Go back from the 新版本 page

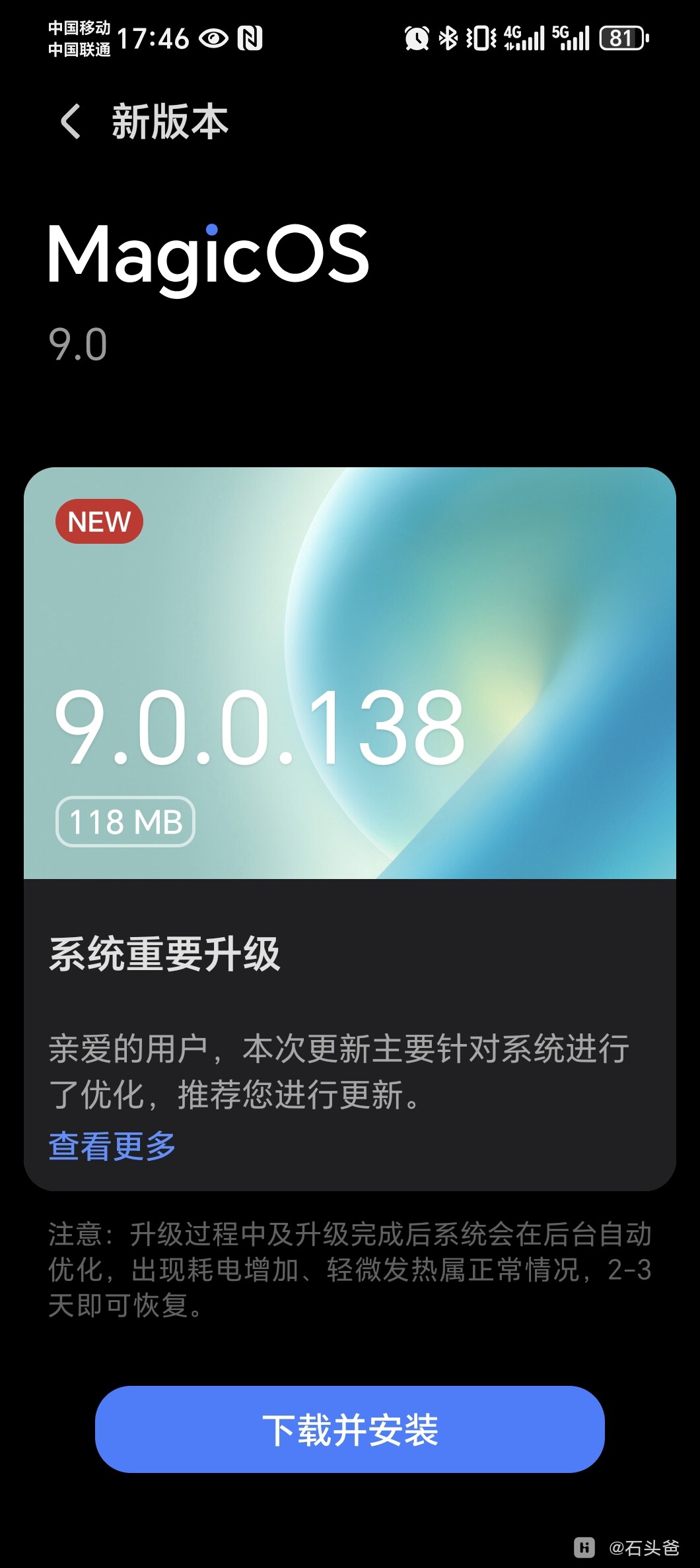tap(71, 121)
